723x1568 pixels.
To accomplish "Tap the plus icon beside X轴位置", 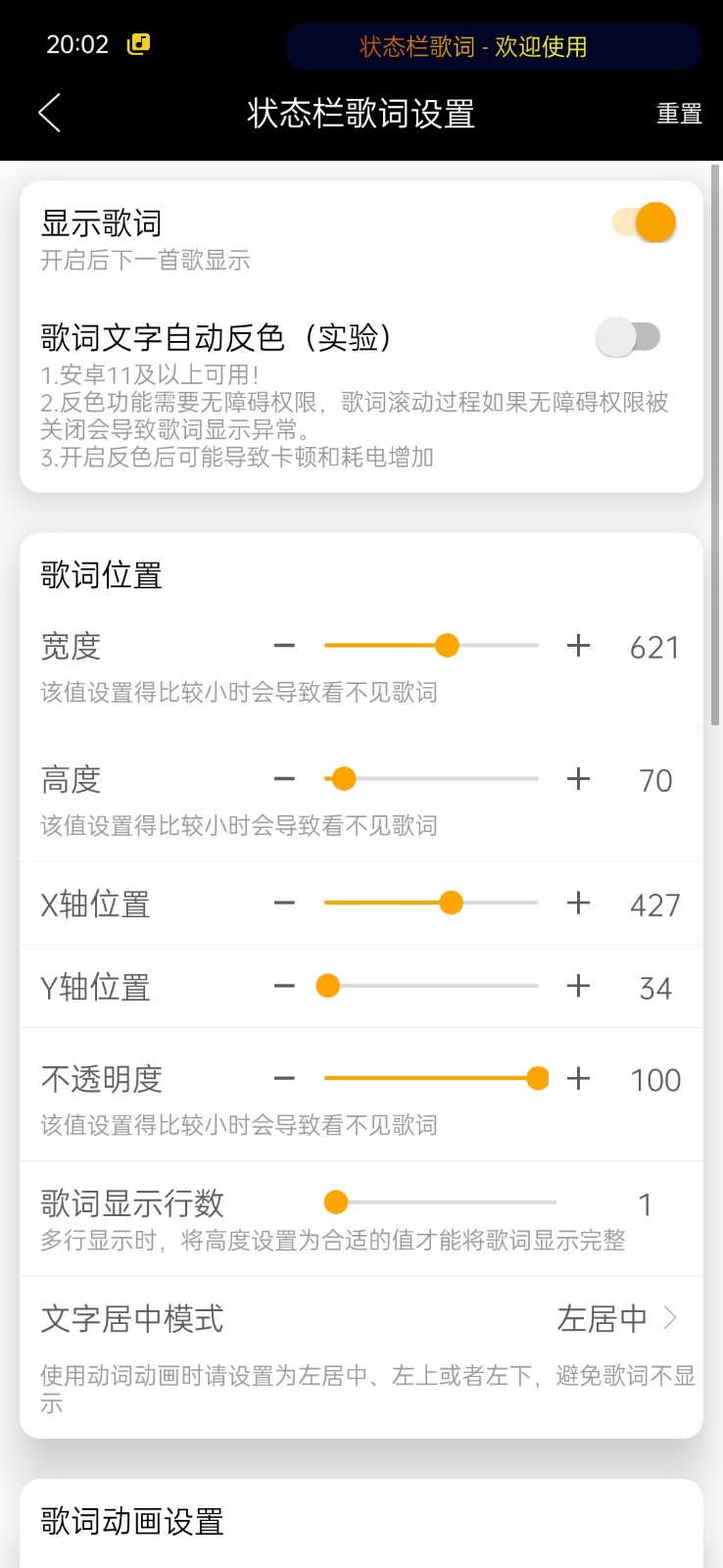I will 578,903.
